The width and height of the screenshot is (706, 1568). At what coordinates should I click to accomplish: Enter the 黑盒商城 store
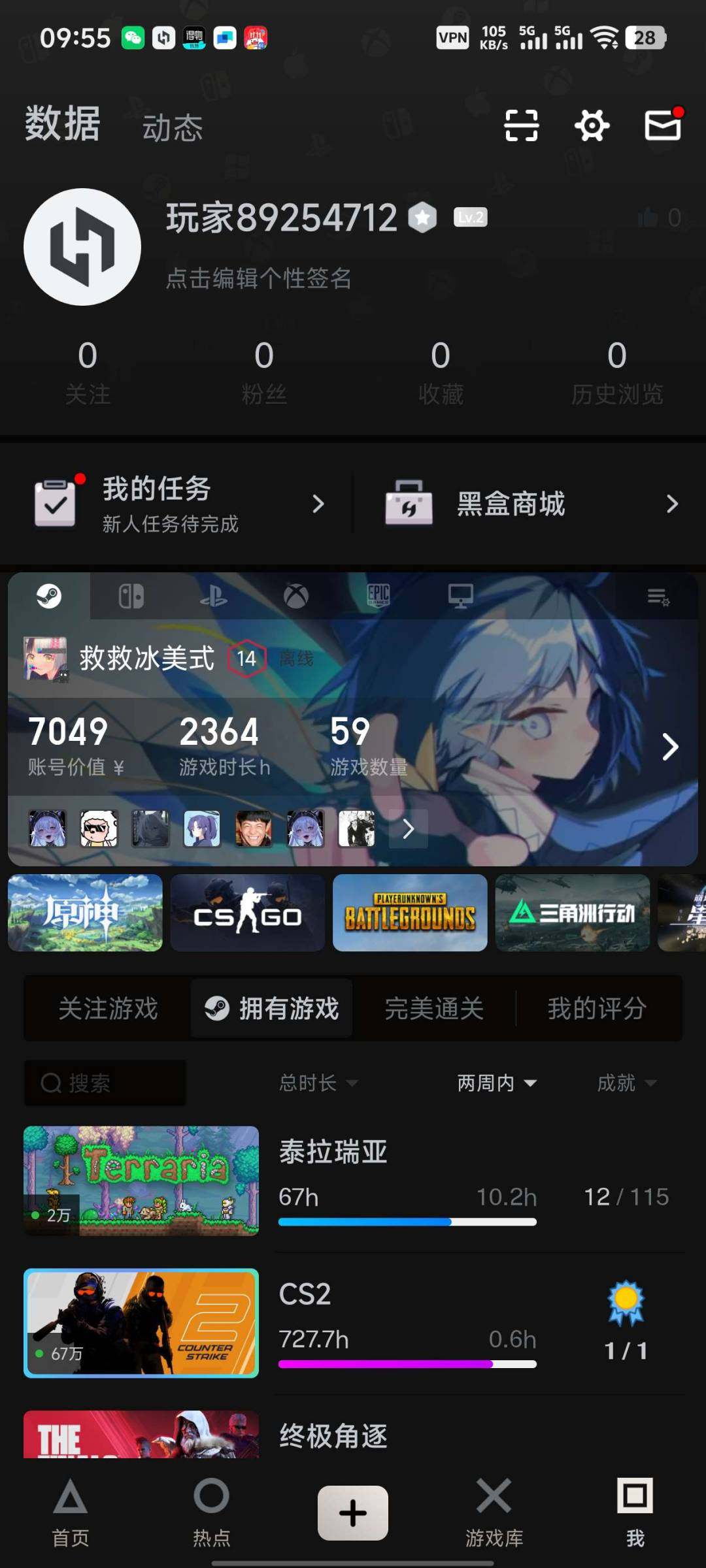point(509,503)
